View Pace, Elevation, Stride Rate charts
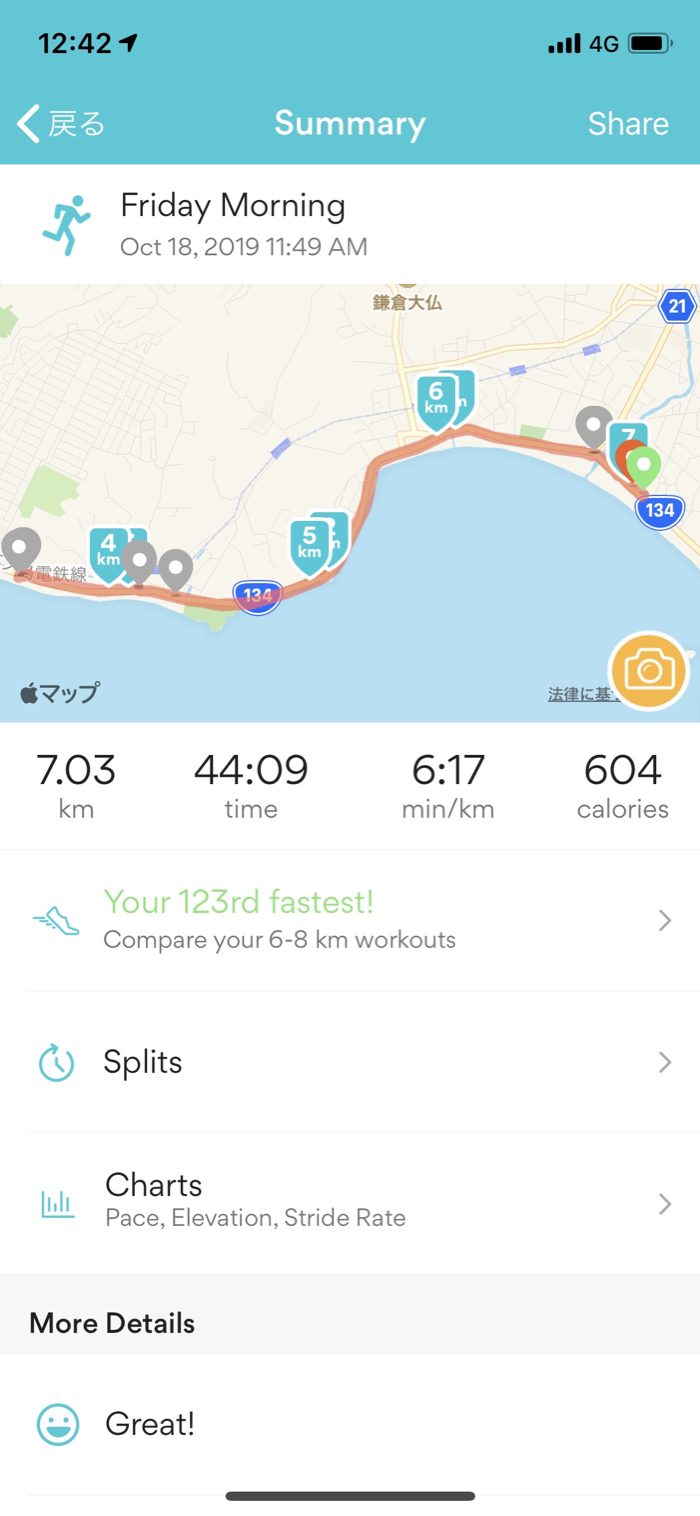 (x=350, y=1202)
